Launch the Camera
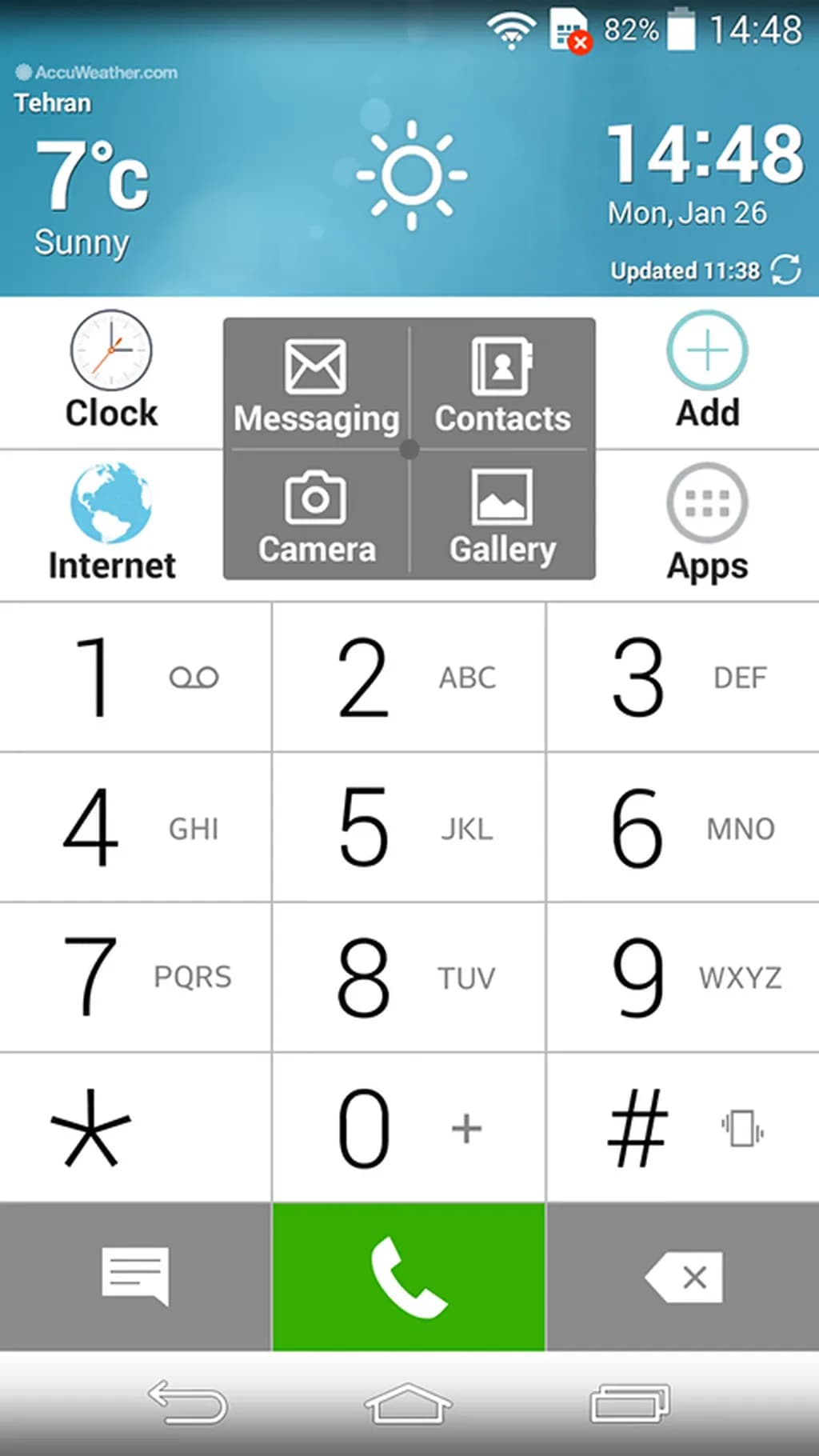Image resolution: width=819 pixels, height=1456 pixels. [317, 518]
